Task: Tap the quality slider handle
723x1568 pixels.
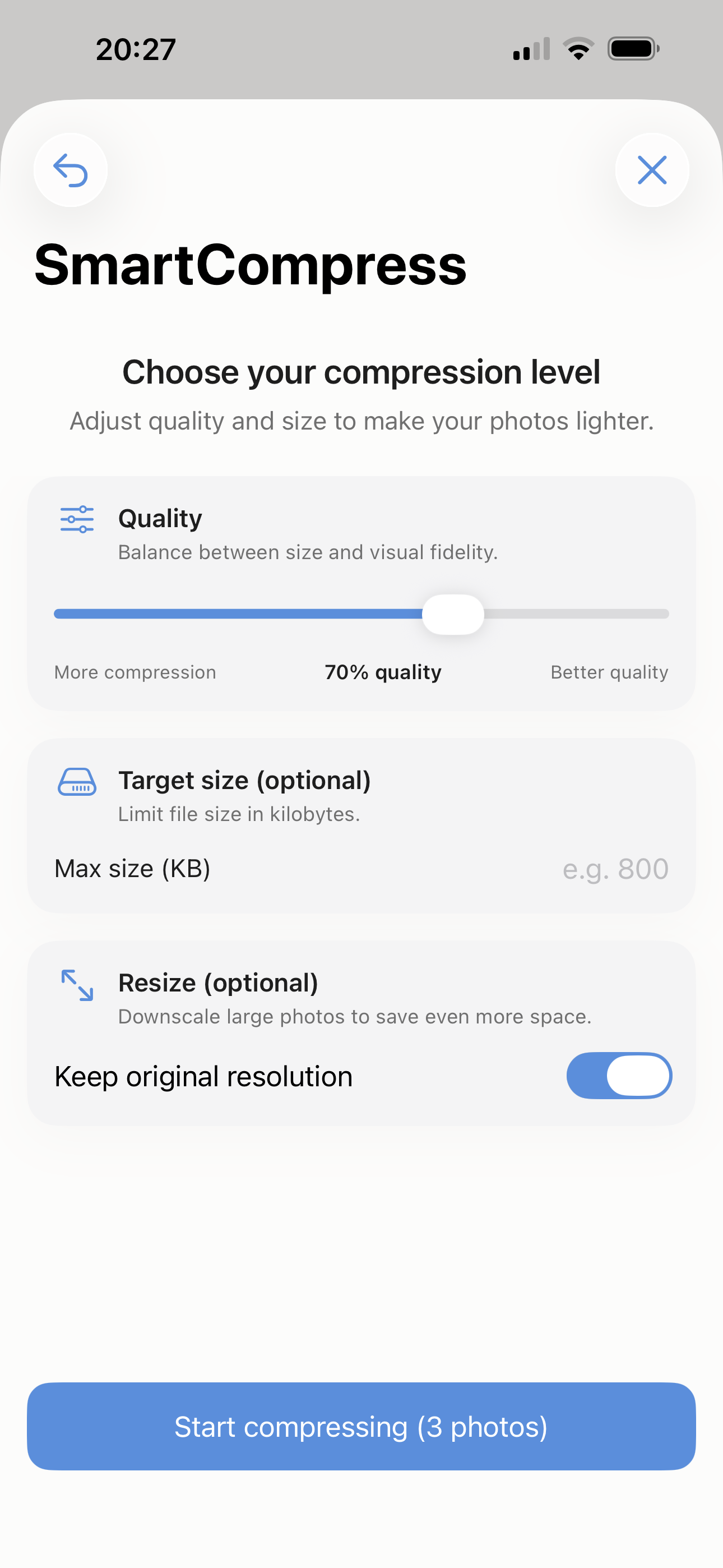Action: coord(453,614)
